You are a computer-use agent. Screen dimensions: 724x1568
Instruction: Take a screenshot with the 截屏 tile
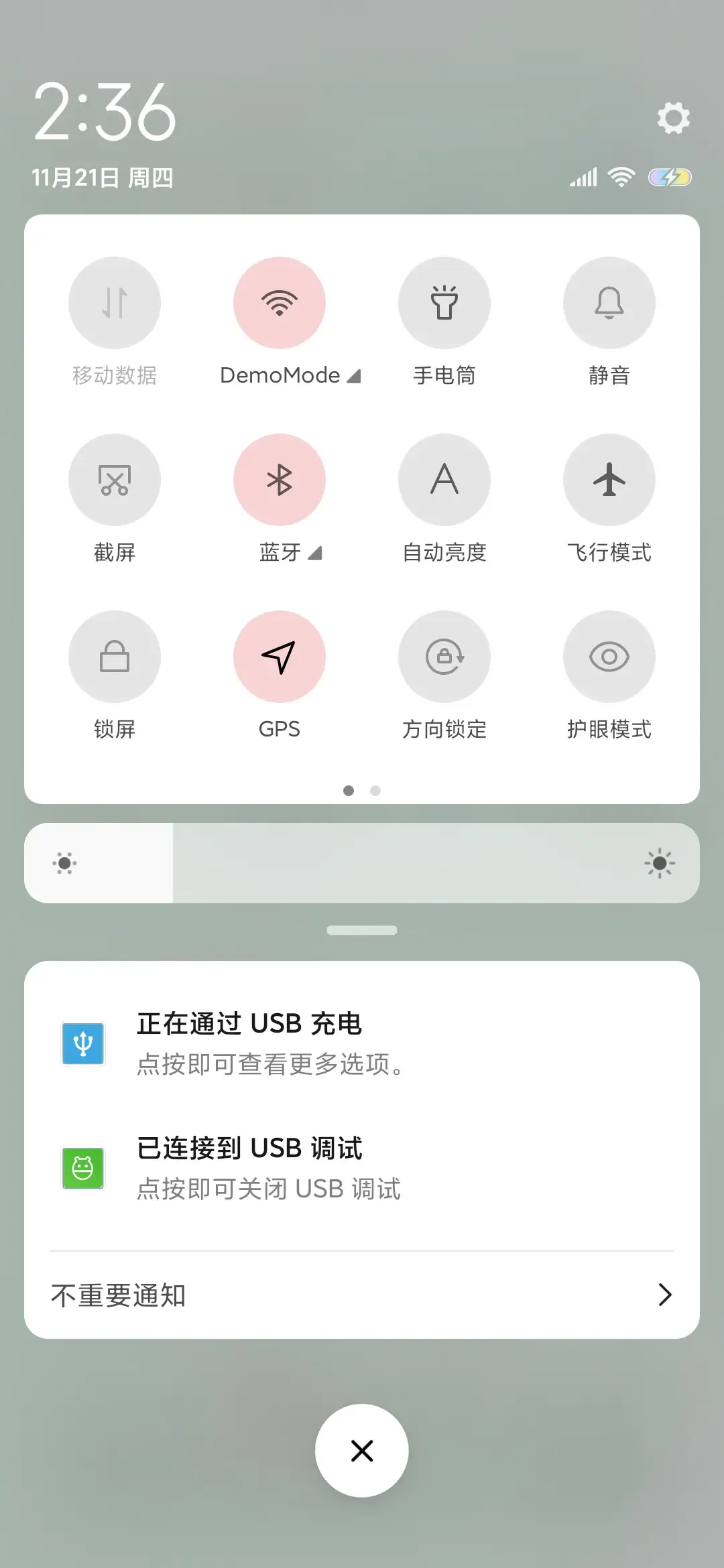pos(115,480)
